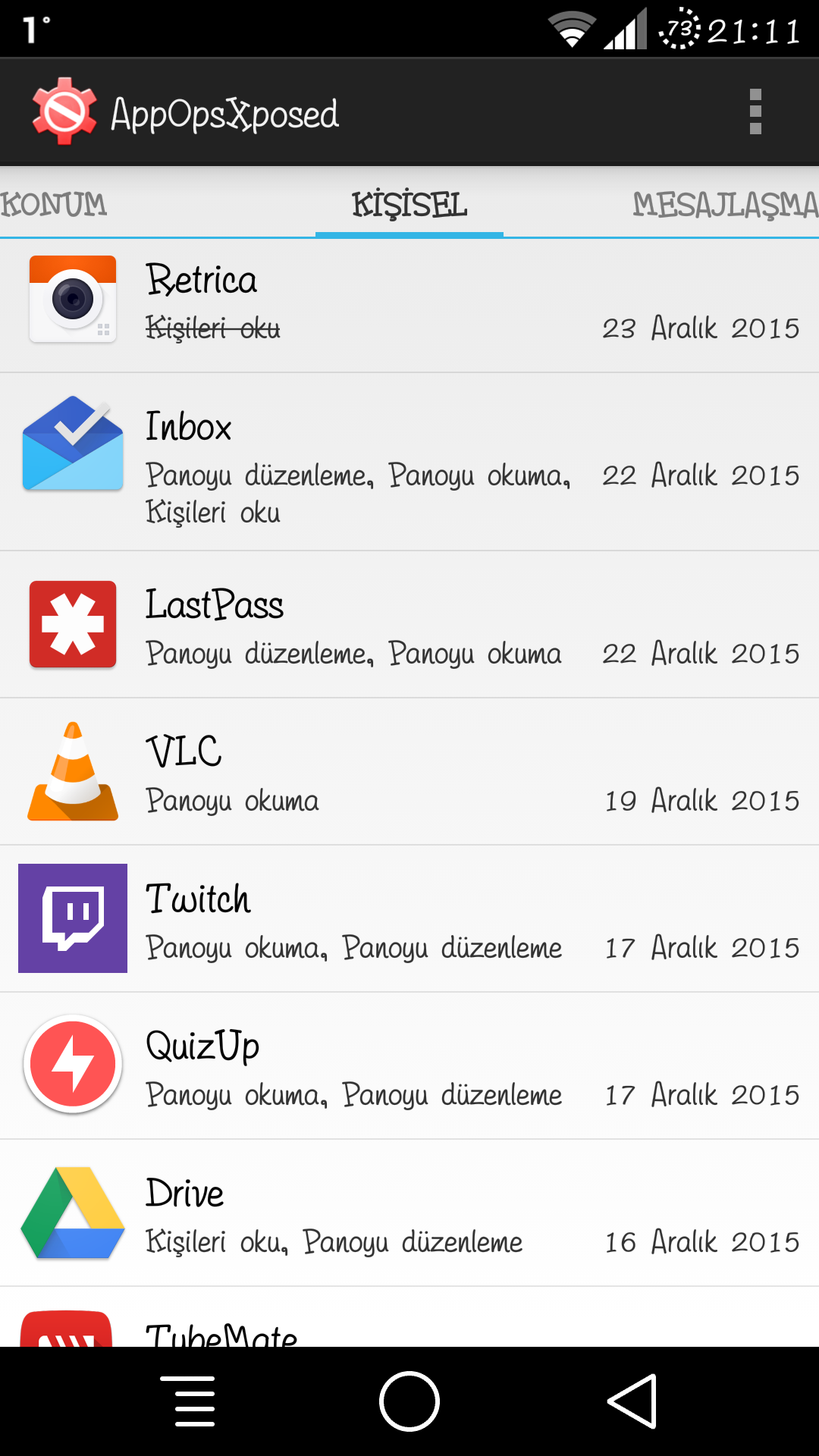Open the TubeMate row

click(x=409, y=1317)
